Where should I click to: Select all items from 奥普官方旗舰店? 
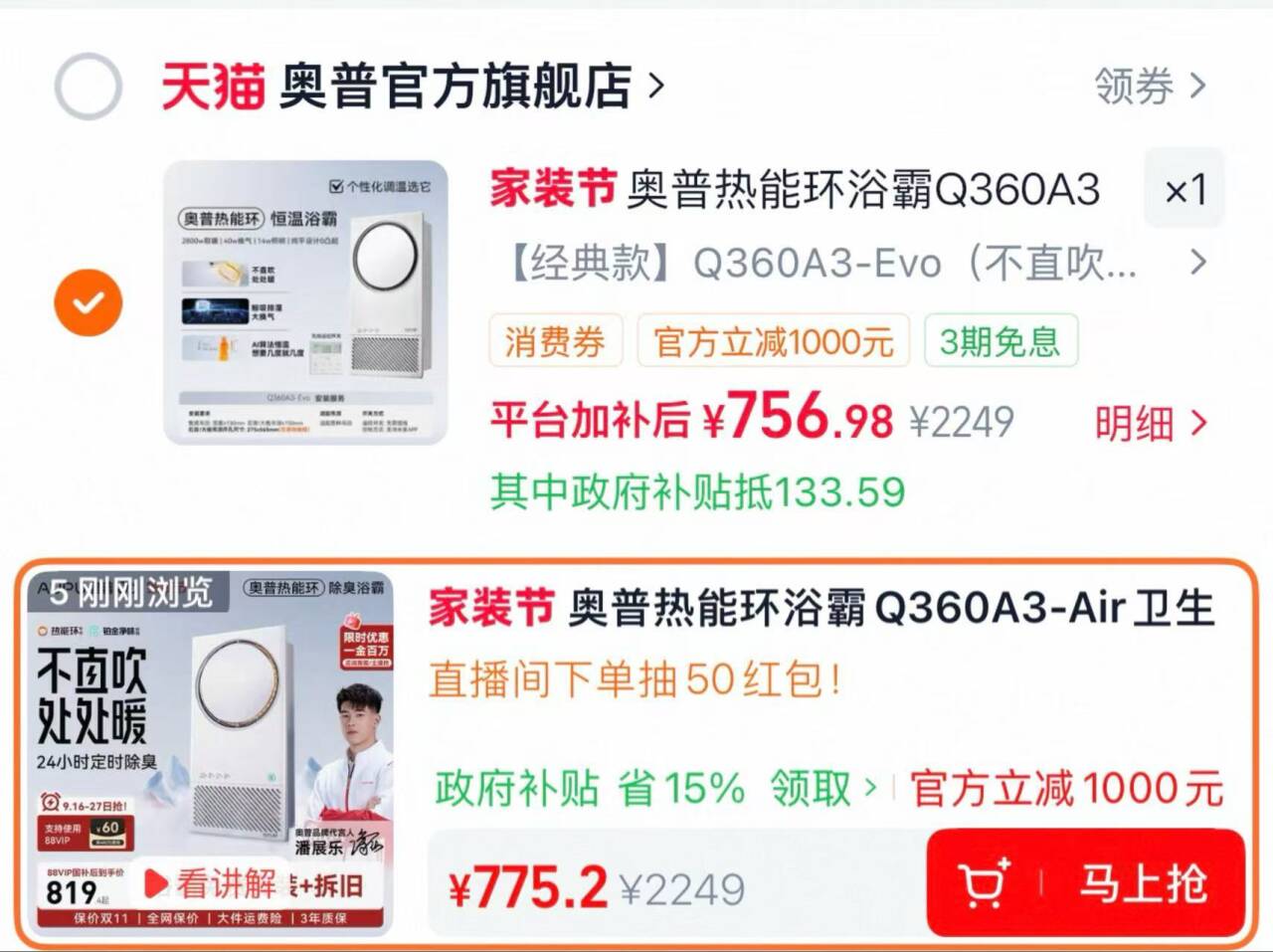89,87
